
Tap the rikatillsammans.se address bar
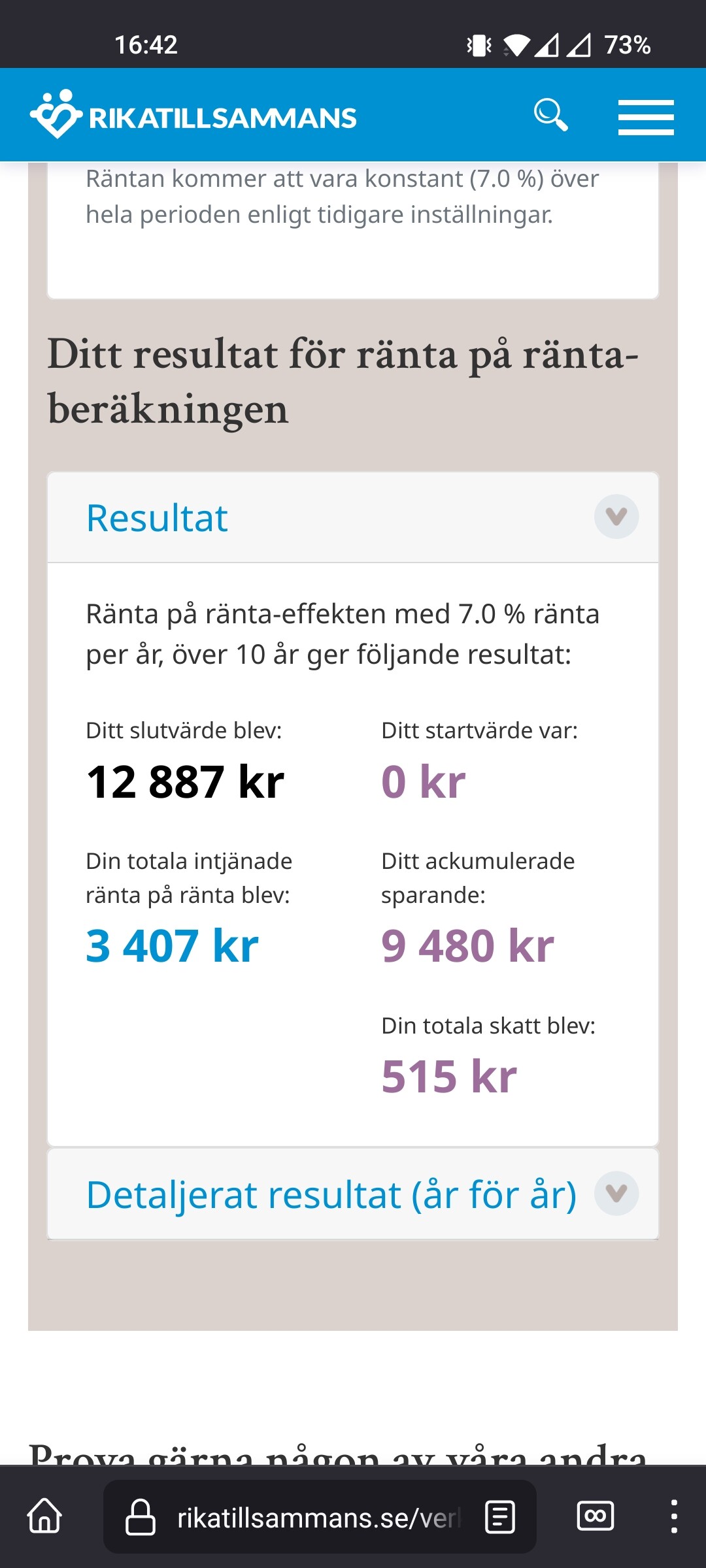(314, 1517)
